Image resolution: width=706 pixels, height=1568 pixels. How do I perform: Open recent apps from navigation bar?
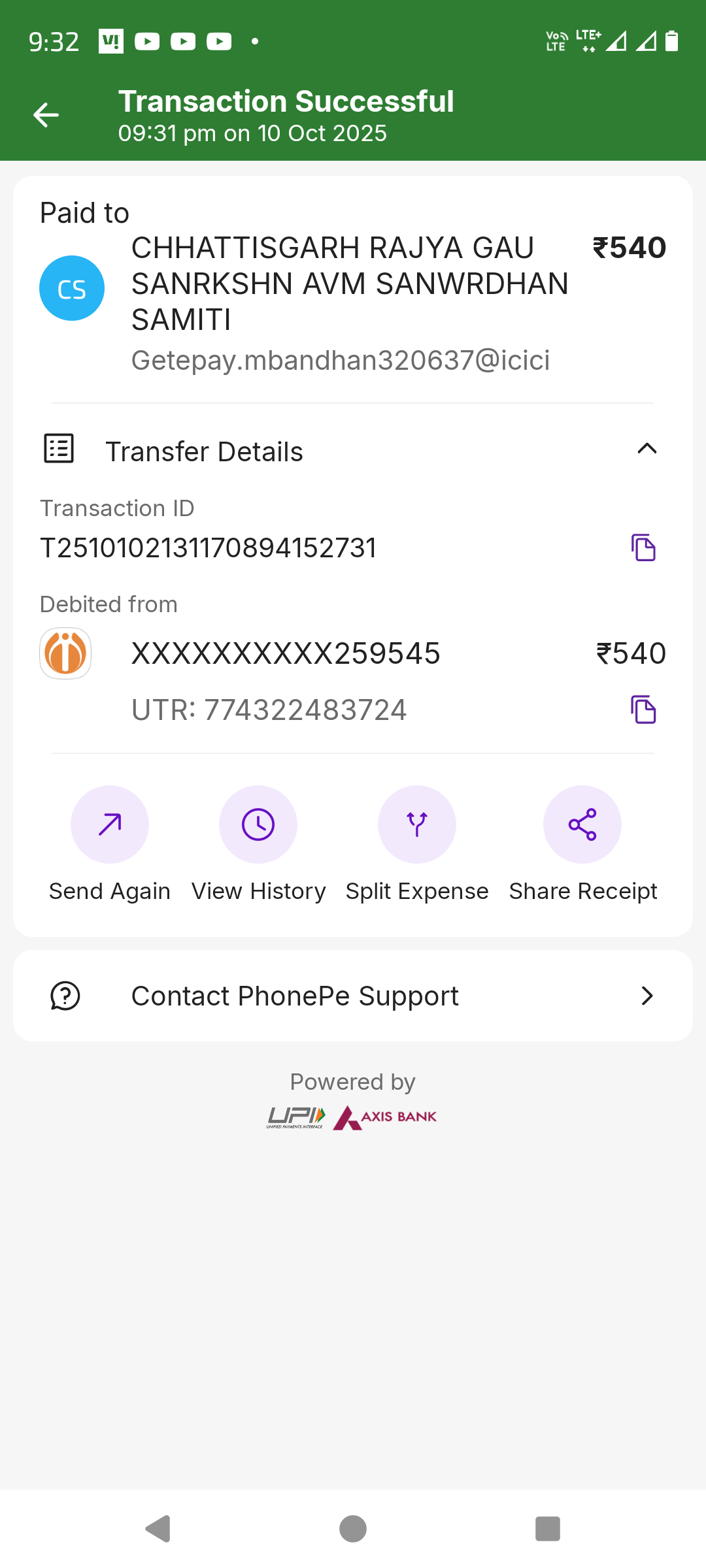tap(548, 1529)
